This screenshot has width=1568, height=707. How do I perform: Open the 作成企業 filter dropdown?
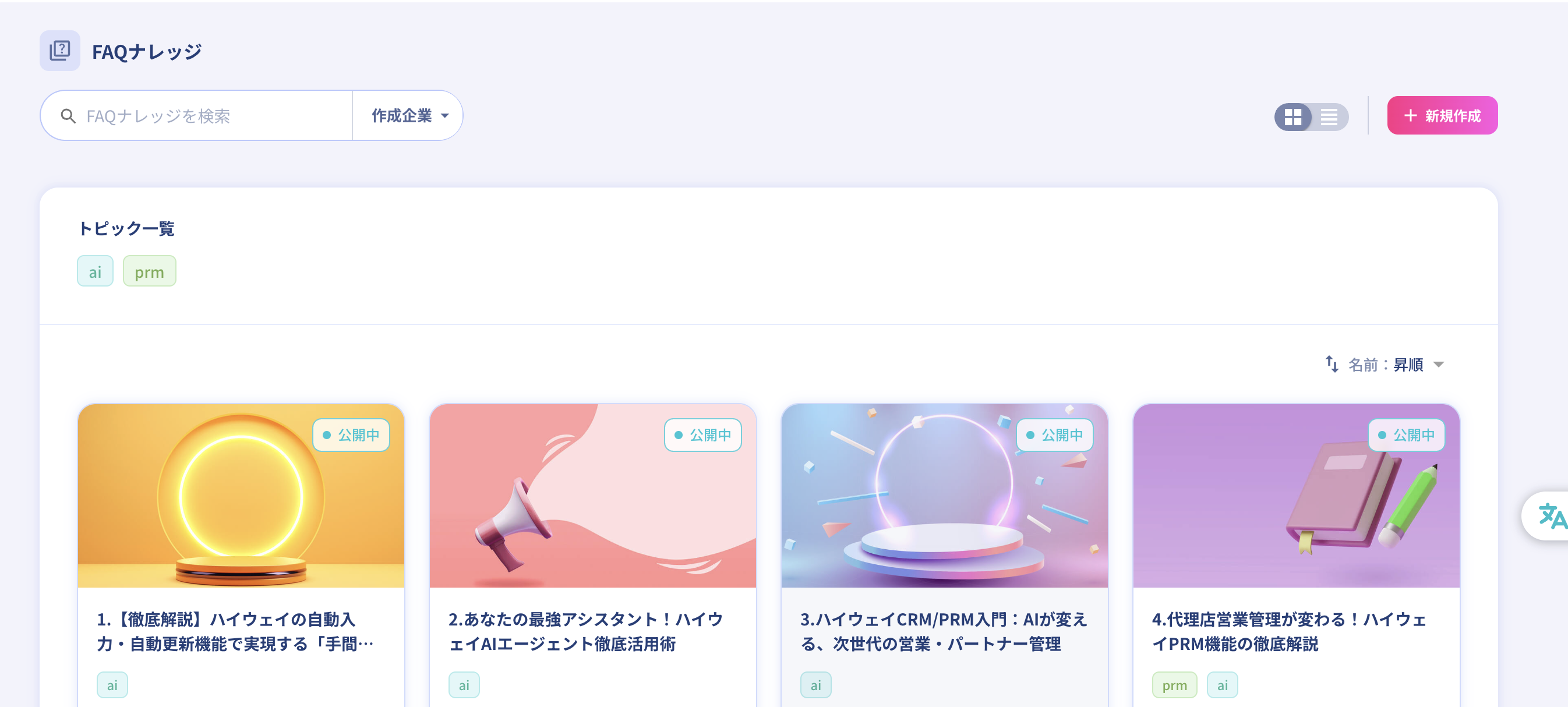pos(409,116)
